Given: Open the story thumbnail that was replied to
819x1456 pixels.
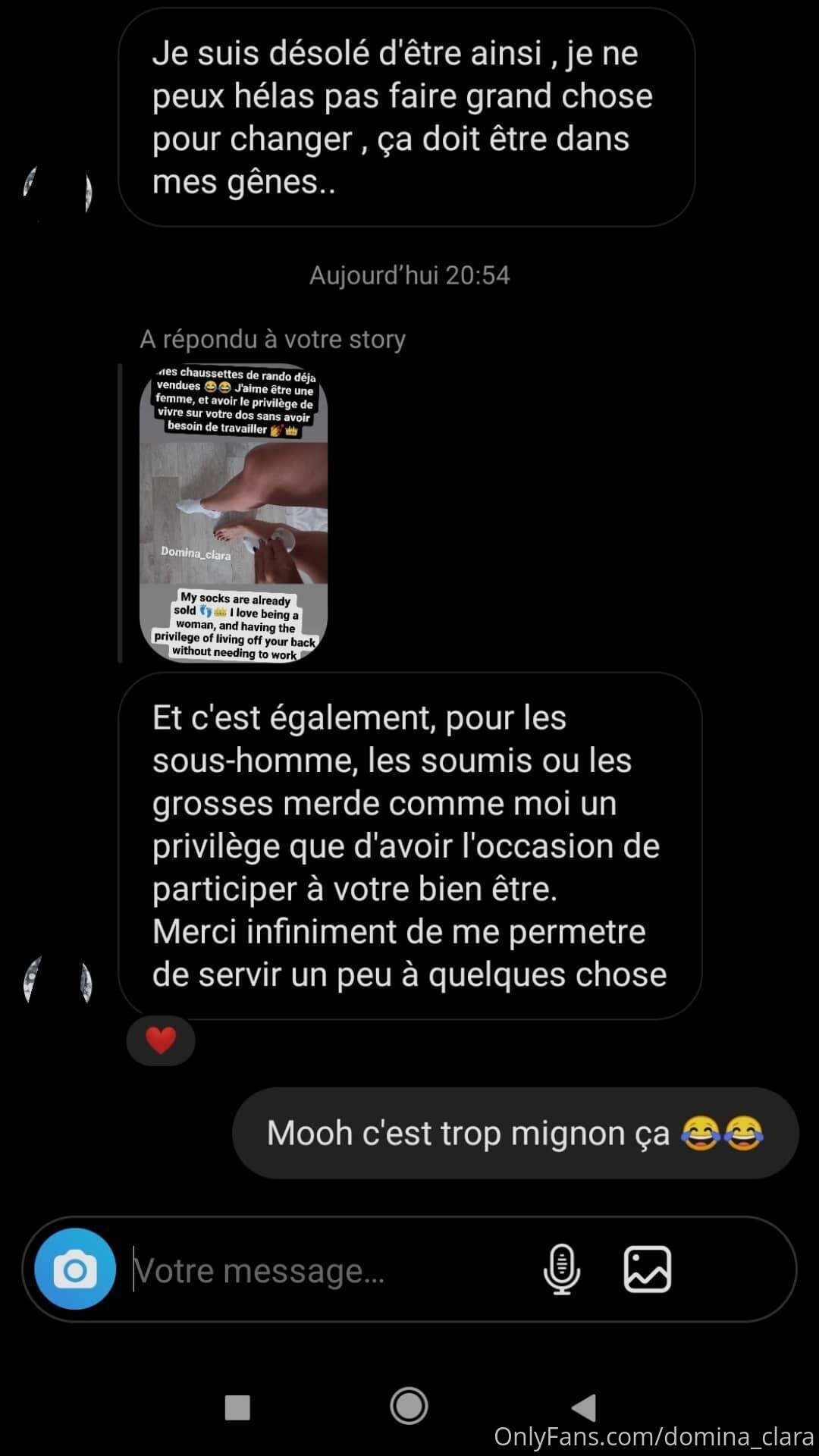Looking at the screenshot, I should [x=234, y=513].
